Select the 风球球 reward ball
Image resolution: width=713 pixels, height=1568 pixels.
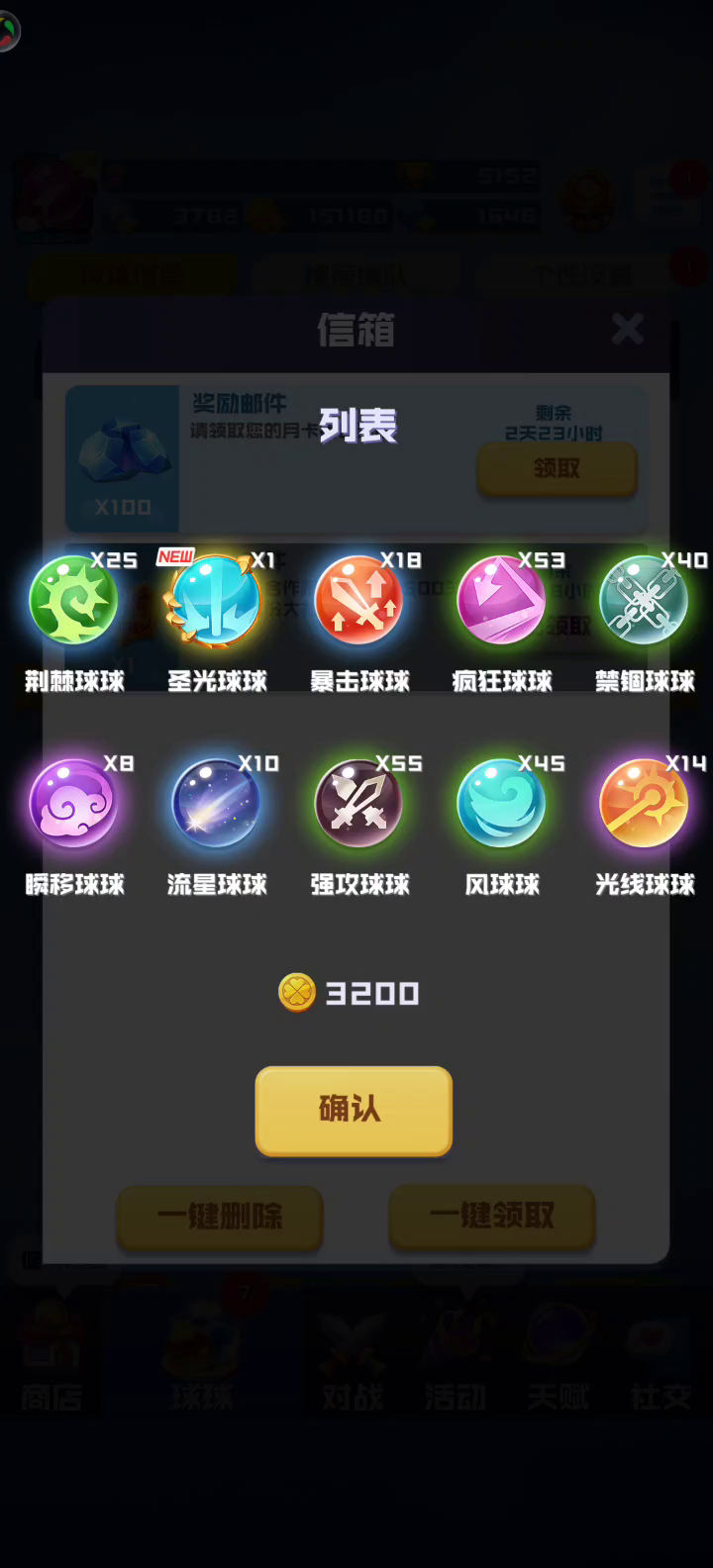click(x=501, y=803)
